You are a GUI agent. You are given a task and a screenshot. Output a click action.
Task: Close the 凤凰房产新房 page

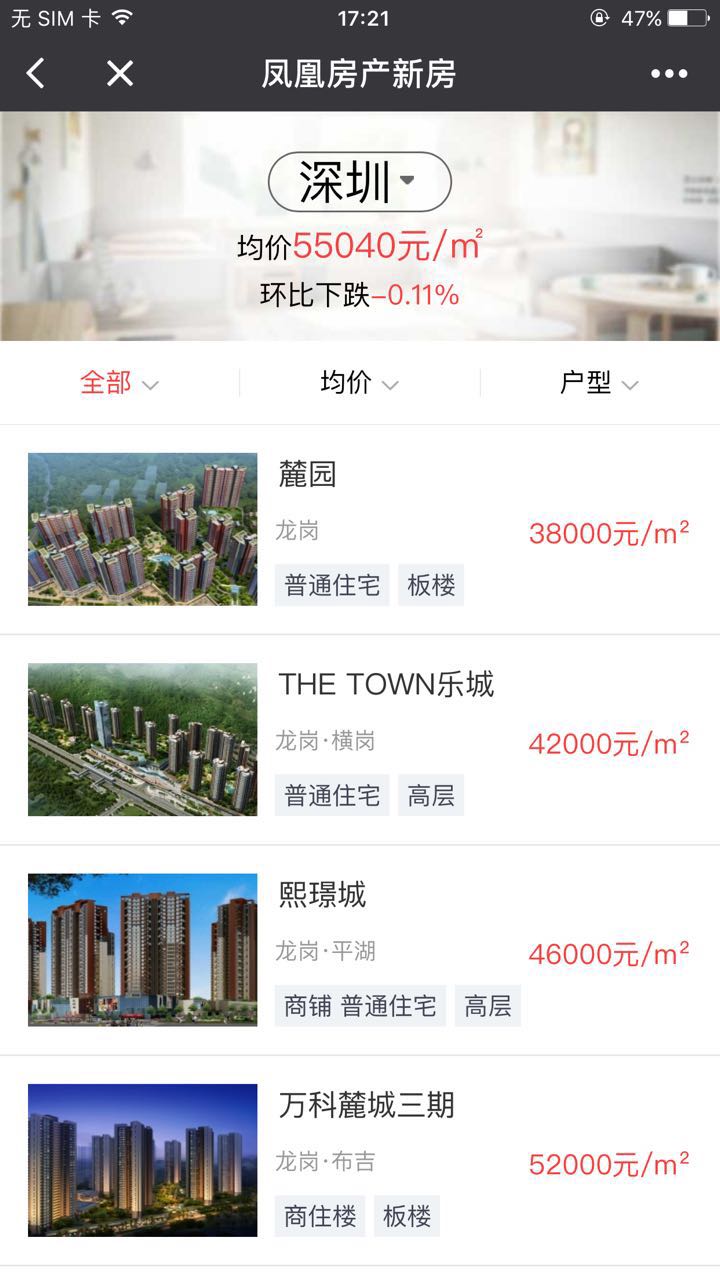tap(120, 73)
